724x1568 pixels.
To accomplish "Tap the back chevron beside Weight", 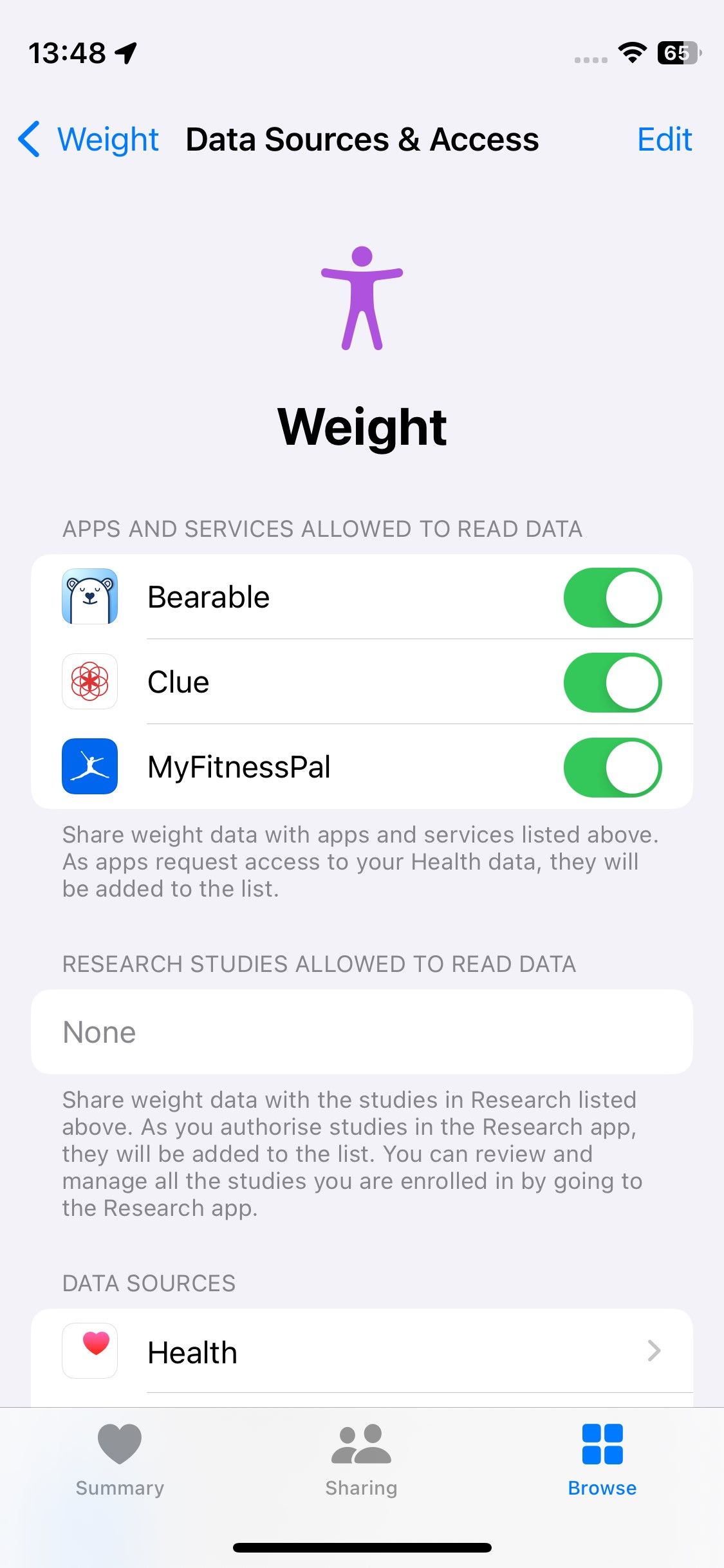I will [29, 139].
